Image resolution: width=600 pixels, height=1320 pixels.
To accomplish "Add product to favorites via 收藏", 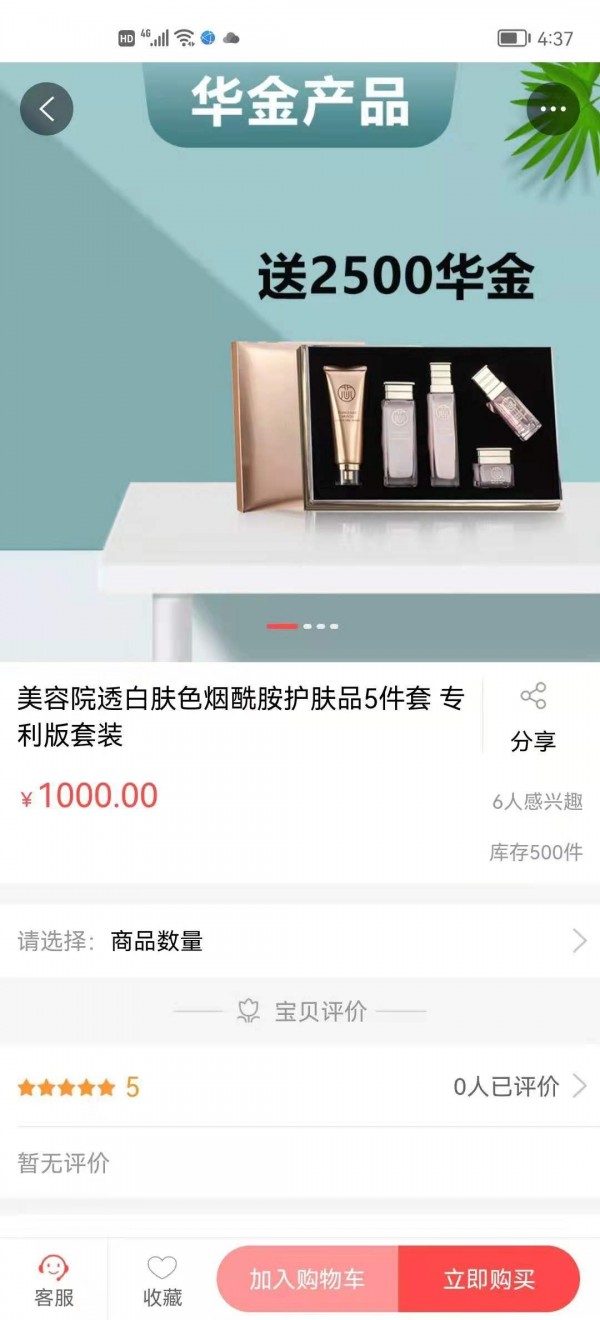I will (162, 1281).
